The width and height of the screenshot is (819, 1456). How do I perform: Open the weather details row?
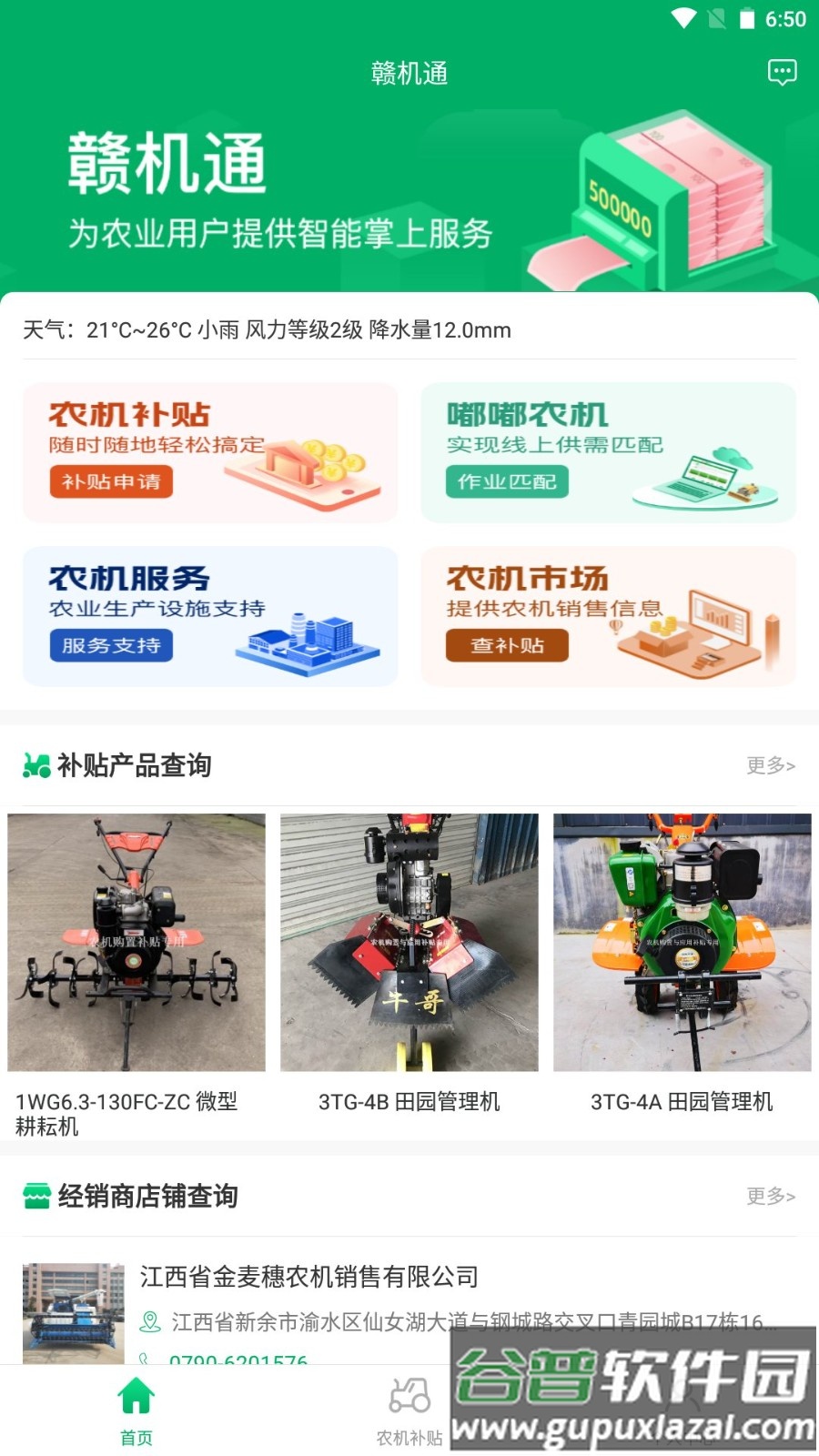[x=268, y=330]
